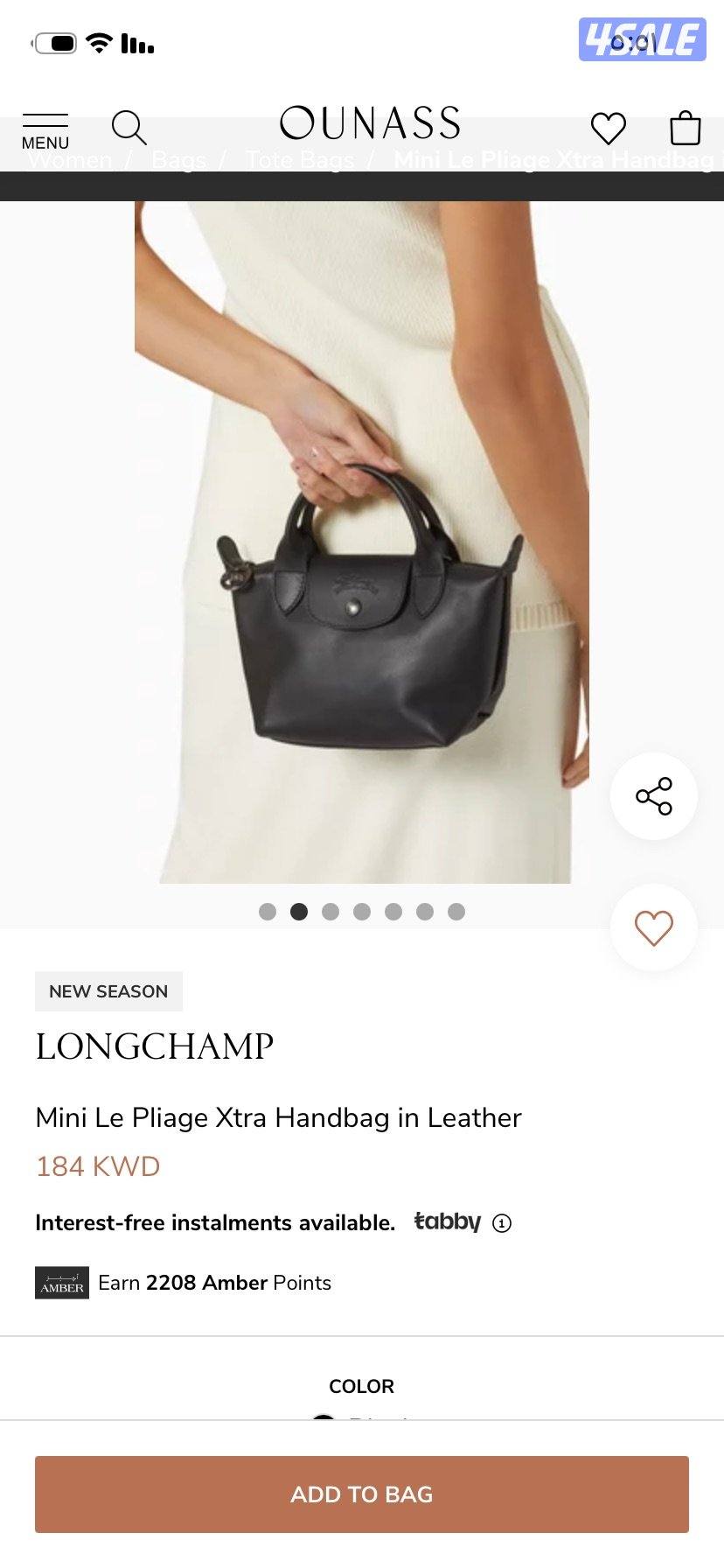This screenshot has height=1568, width=724.
Task: Open the handbag product photo
Action: [361, 542]
